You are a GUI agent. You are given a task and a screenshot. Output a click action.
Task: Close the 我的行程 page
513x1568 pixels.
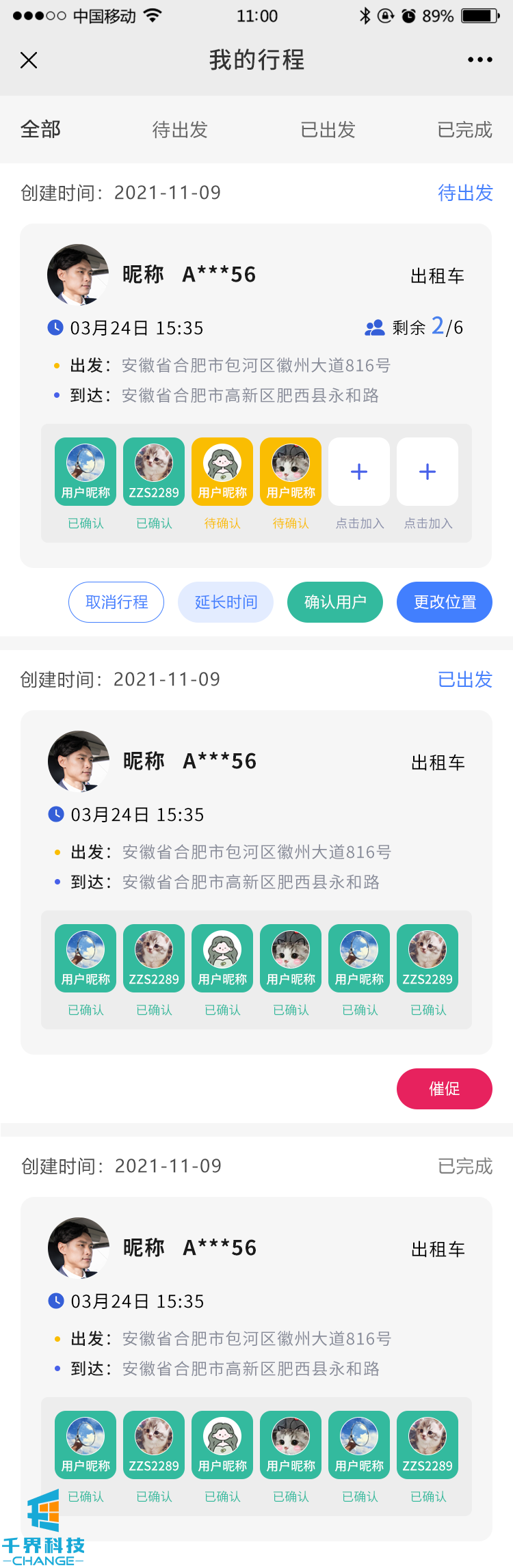[29, 60]
